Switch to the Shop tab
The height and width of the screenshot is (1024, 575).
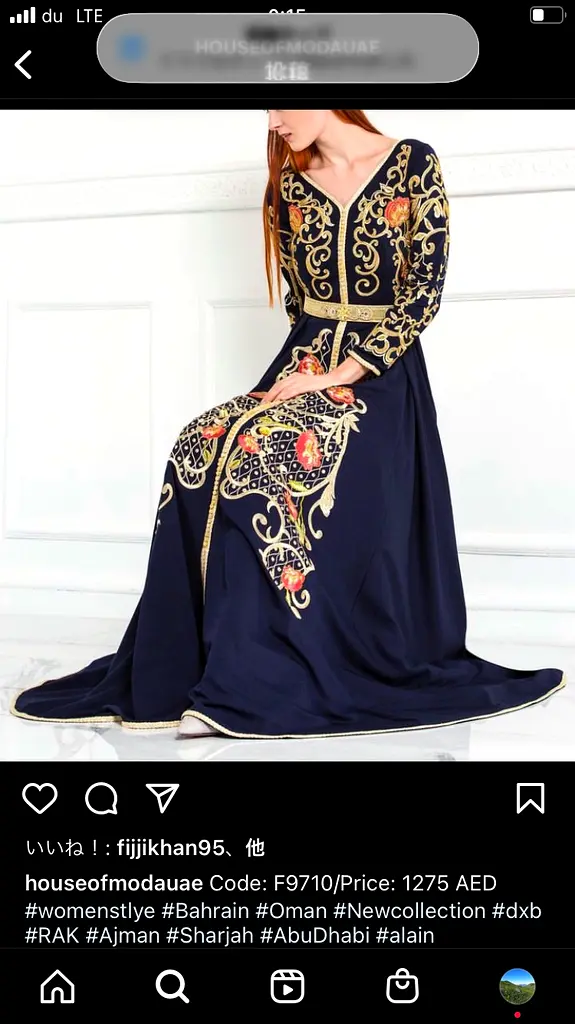click(x=402, y=986)
